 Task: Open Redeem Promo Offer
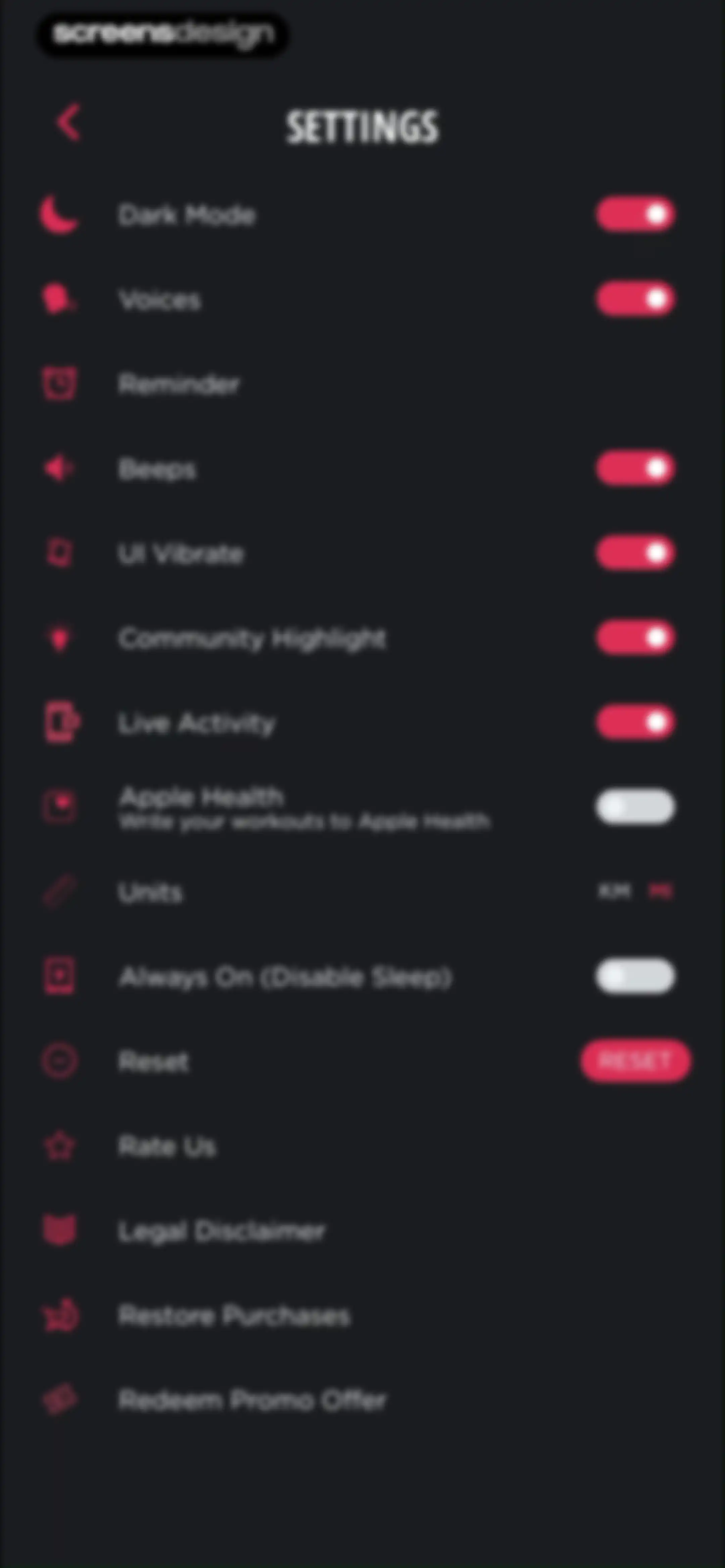[362, 1400]
